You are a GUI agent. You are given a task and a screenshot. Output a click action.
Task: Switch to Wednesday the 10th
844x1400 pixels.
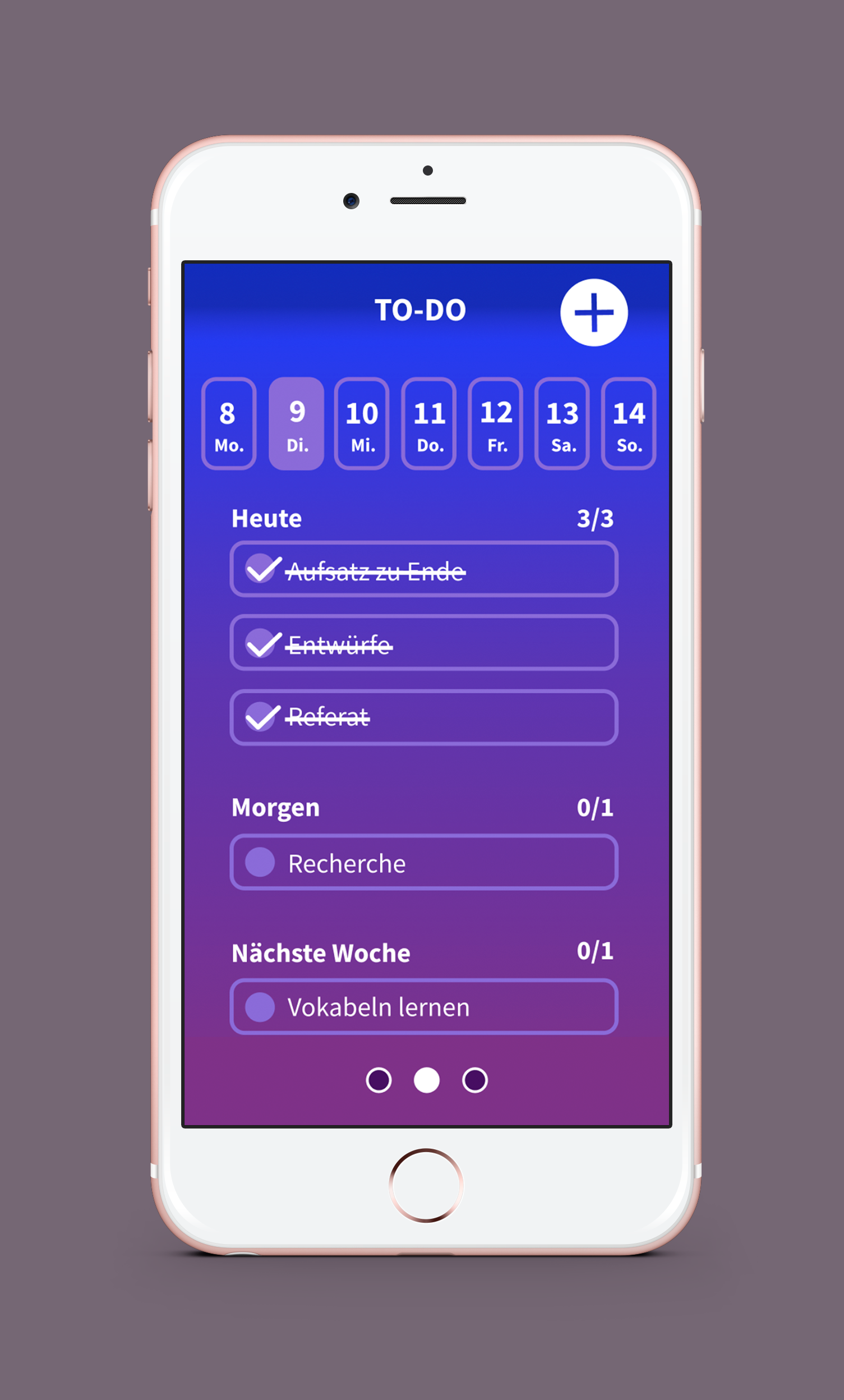coord(362,424)
